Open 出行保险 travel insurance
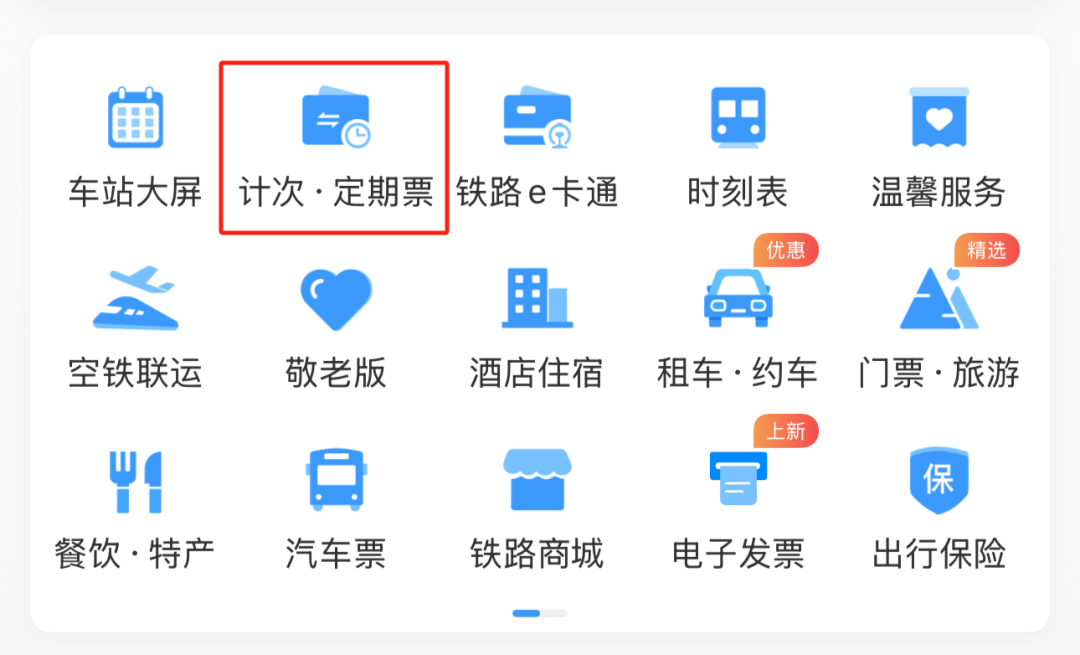The height and width of the screenshot is (655, 1080). pyautogui.click(x=938, y=507)
